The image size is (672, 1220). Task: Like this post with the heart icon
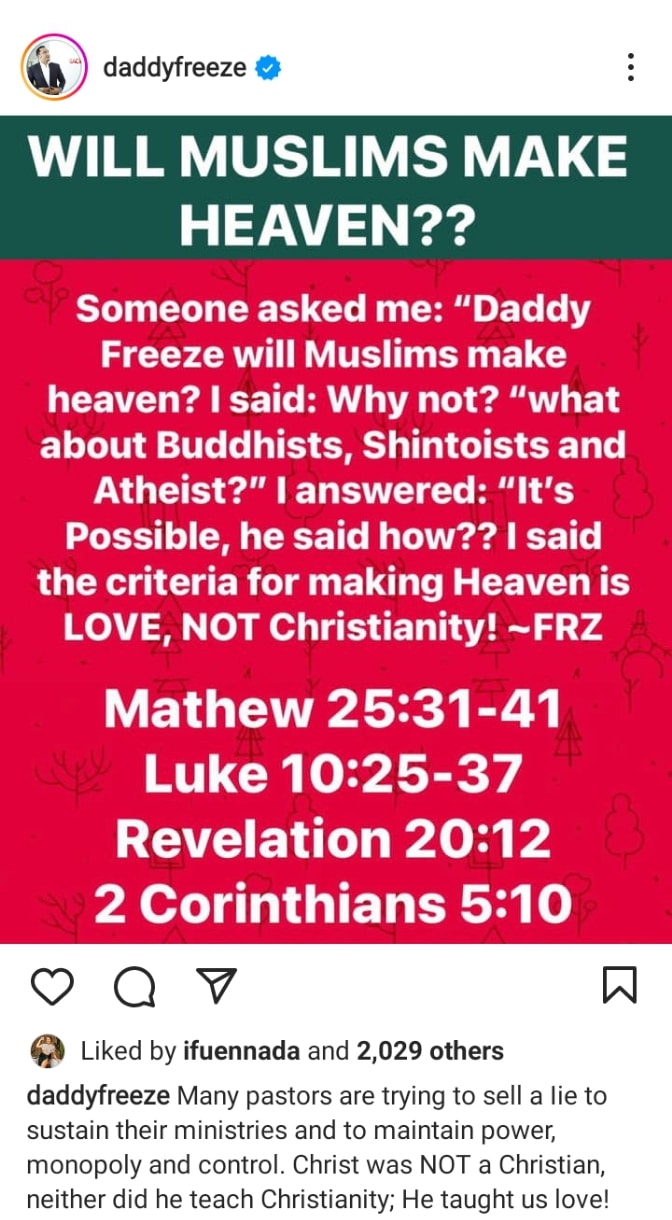pyautogui.click(x=52, y=986)
